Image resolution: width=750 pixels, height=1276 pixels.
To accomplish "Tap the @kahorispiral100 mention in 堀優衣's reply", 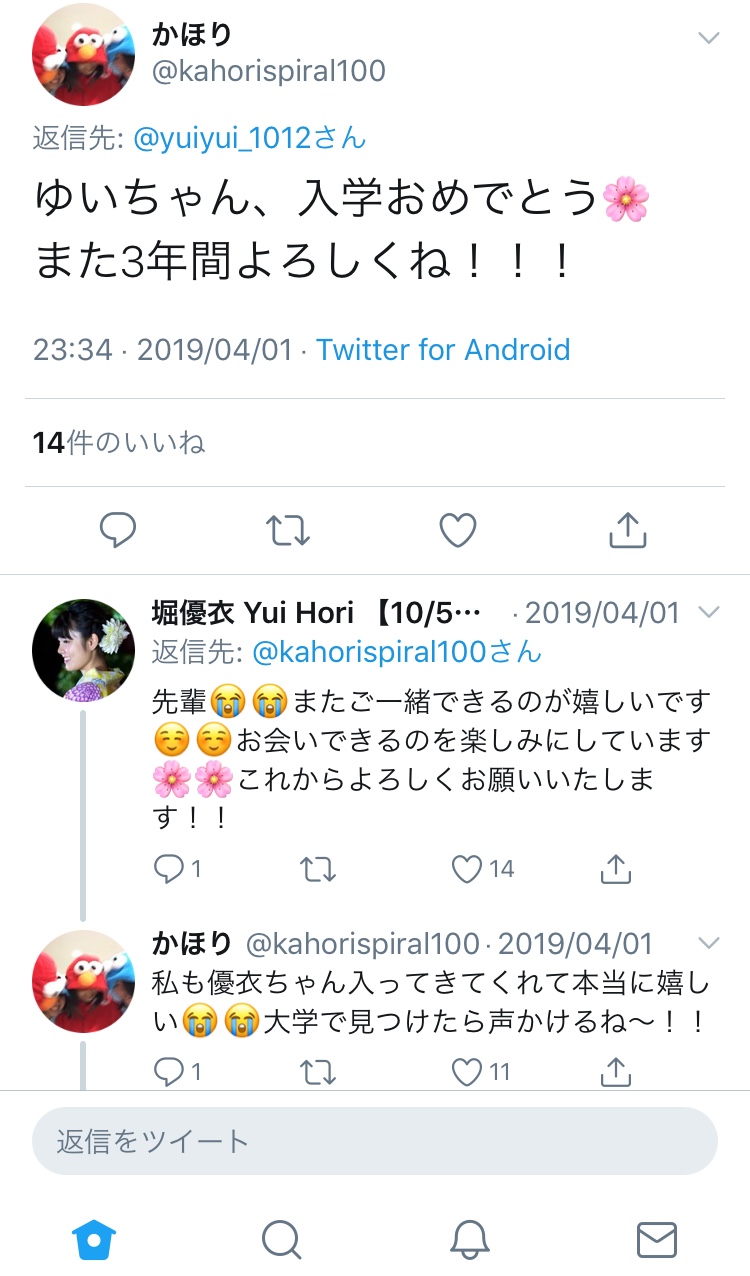I will 396,653.
